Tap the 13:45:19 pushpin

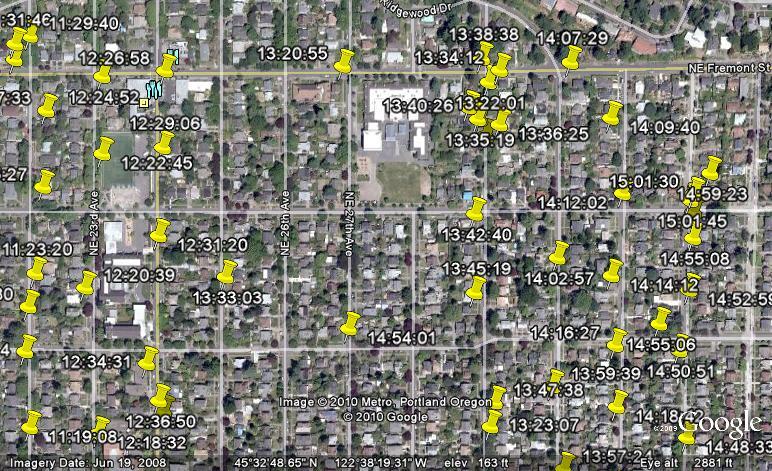[477, 288]
